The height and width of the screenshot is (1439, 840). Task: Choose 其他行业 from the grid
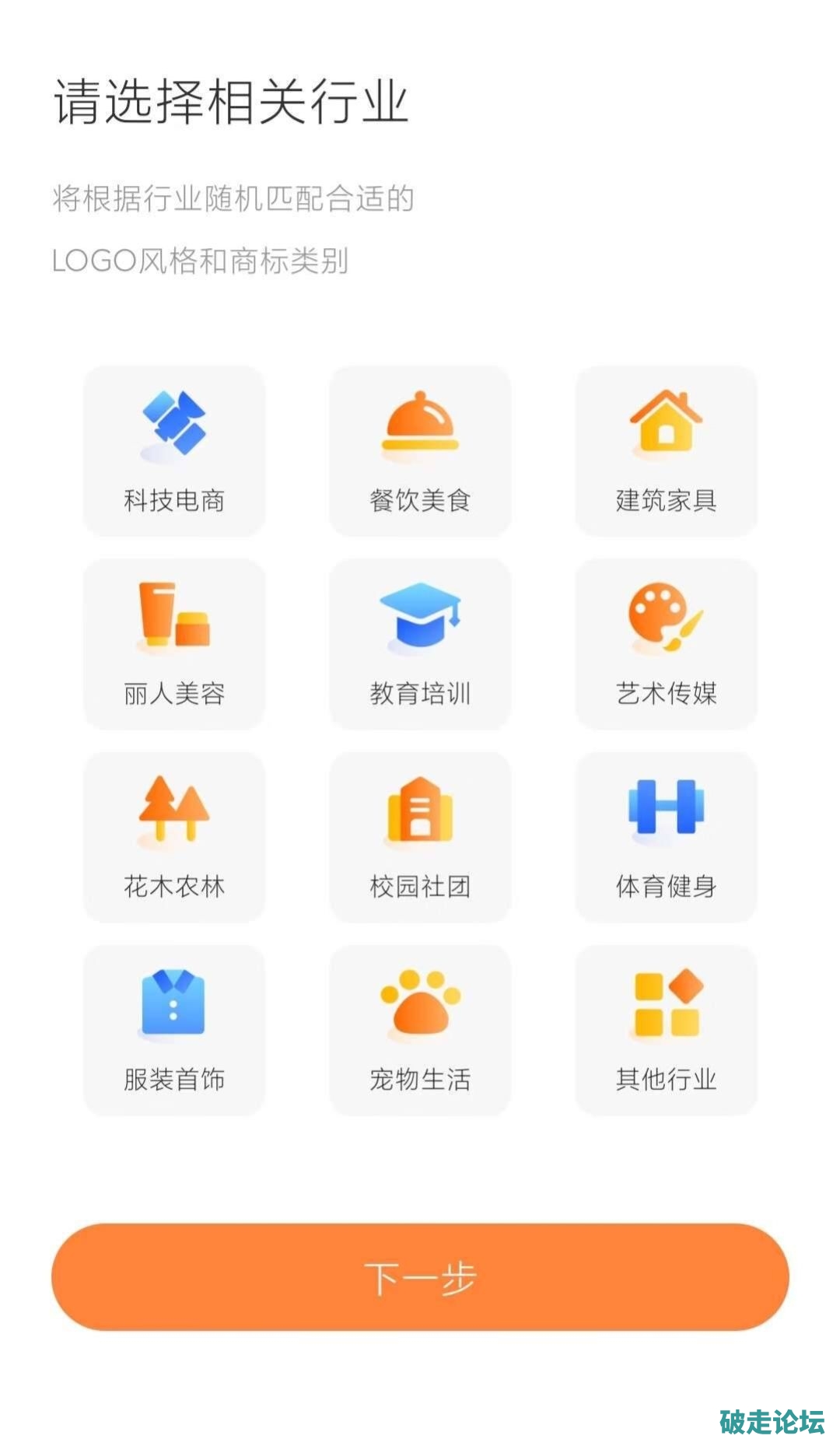[666, 1030]
